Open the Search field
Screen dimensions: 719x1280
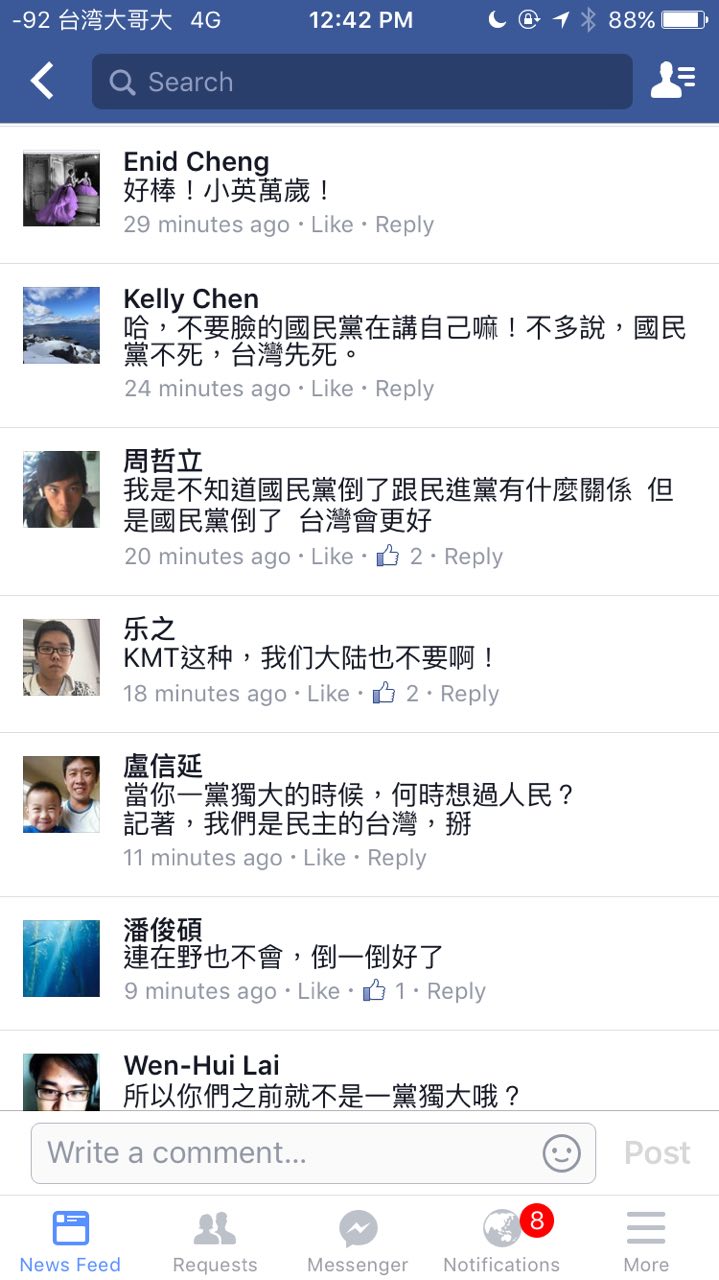tap(362, 82)
